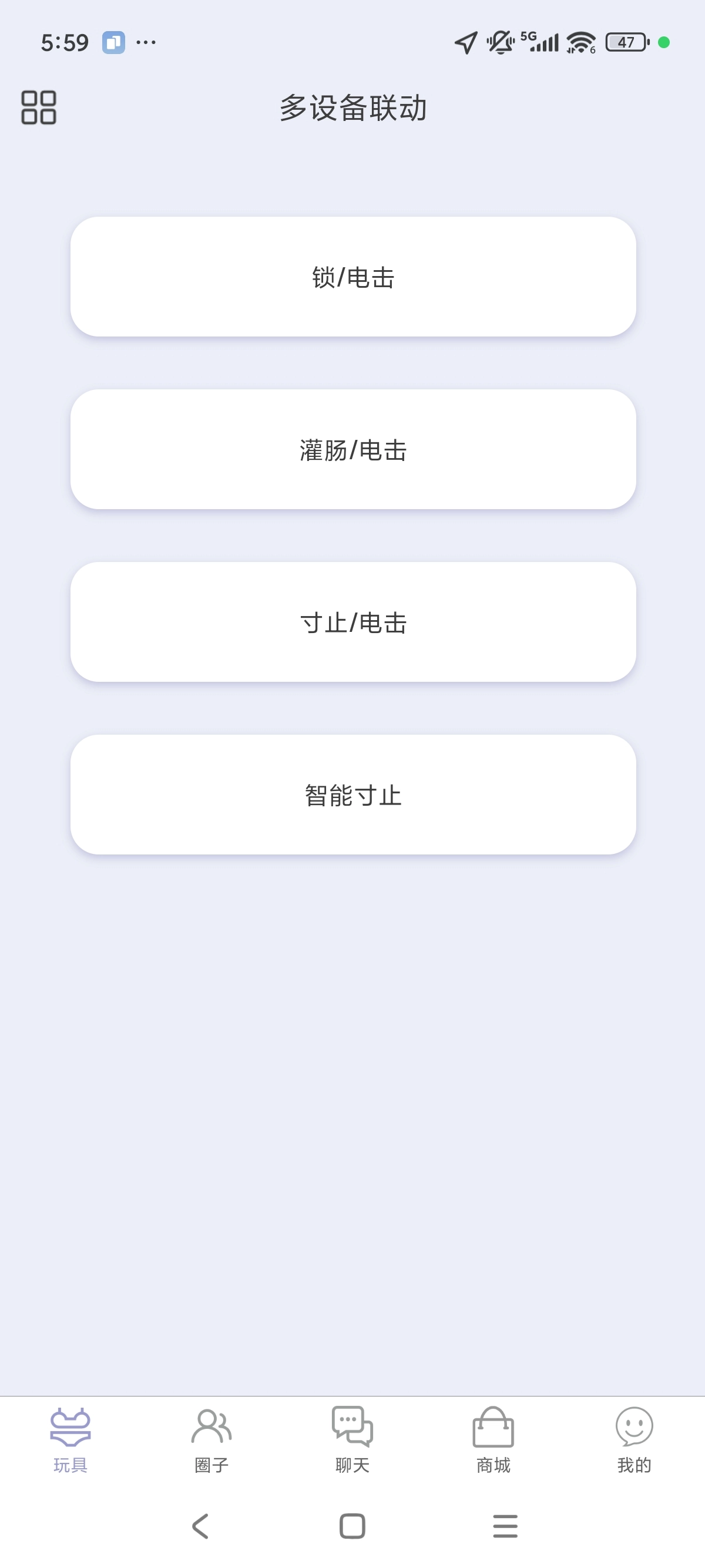This screenshot has width=705, height=1568.
Task: Open recent apps from the navigation bar
Action: [x=505, y=1526]
